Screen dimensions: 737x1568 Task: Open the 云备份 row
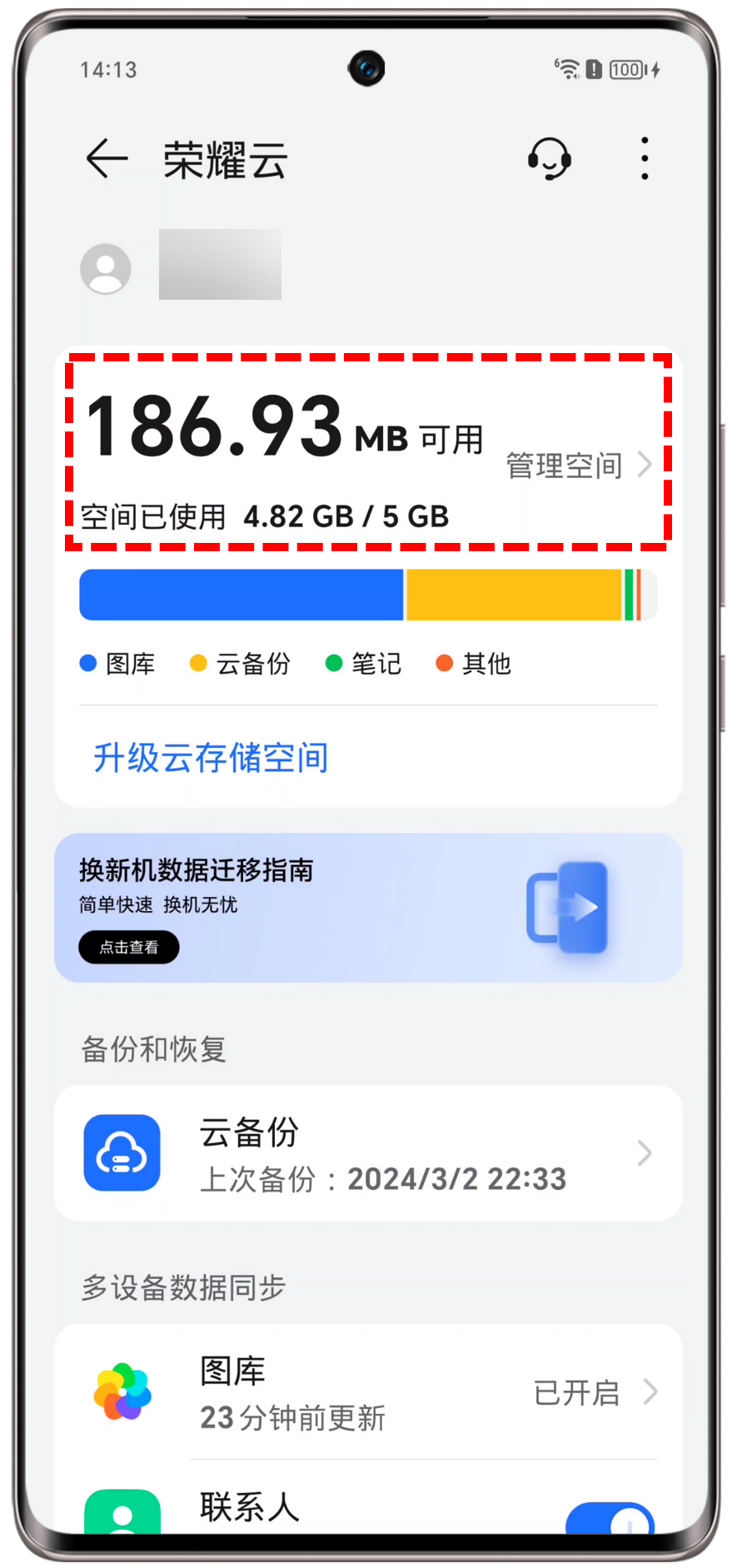pyautogui.click(x=368, y=1153)
